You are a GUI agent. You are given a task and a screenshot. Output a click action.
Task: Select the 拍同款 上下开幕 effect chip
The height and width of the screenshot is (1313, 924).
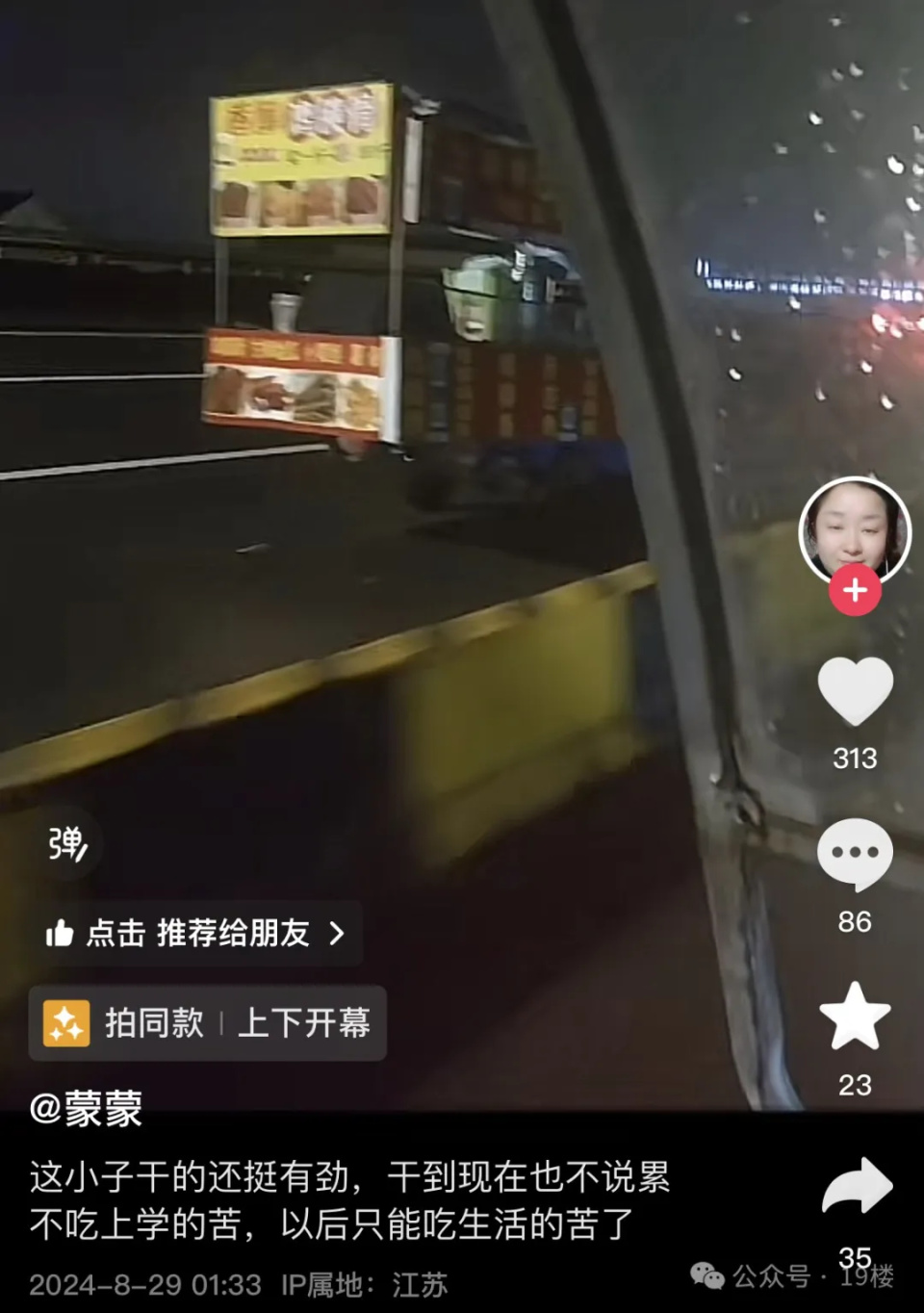208,1023
